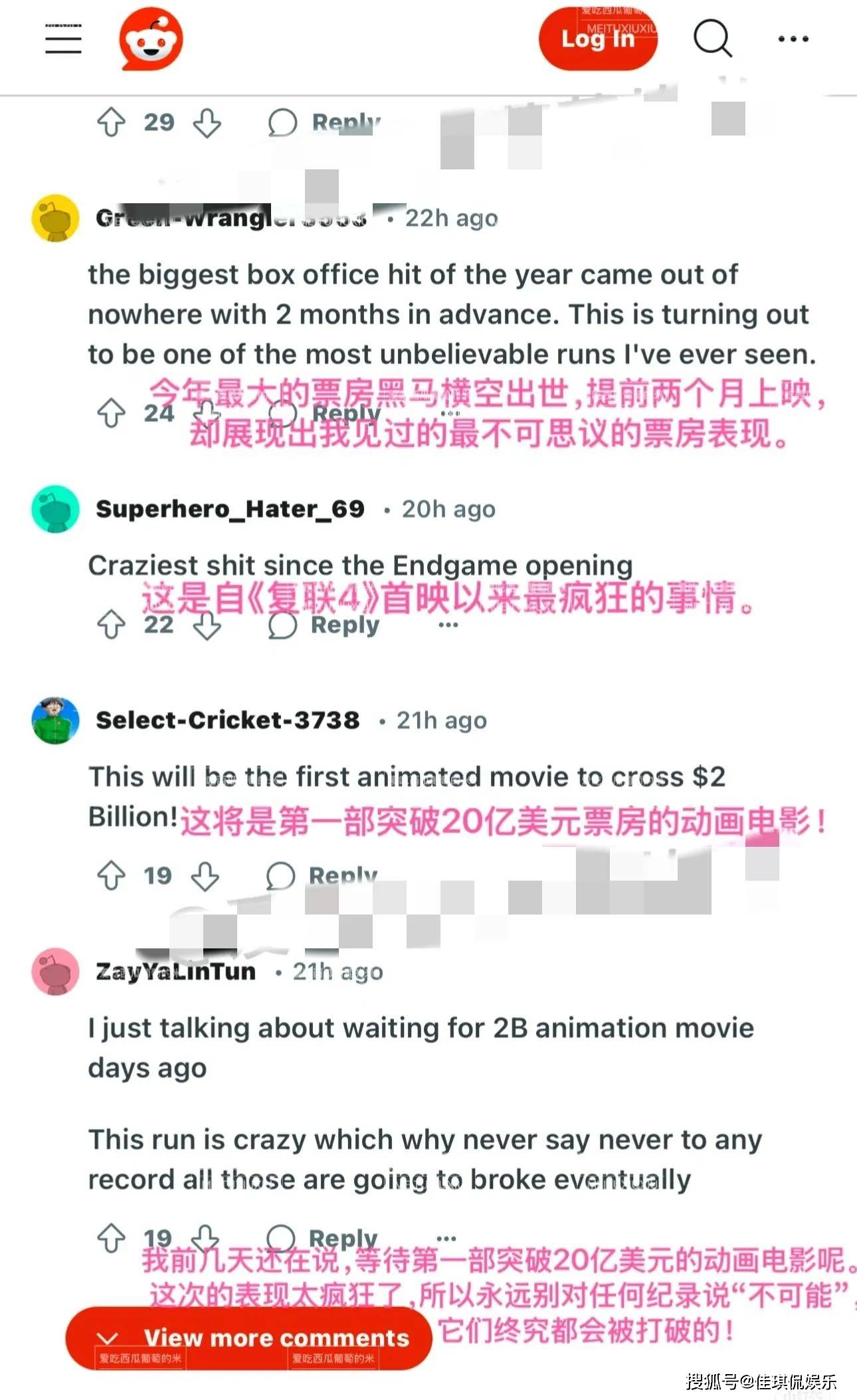Downvote the comment with 29 votes
This screenshot has height=1400, width=857.
coord(207,123)
